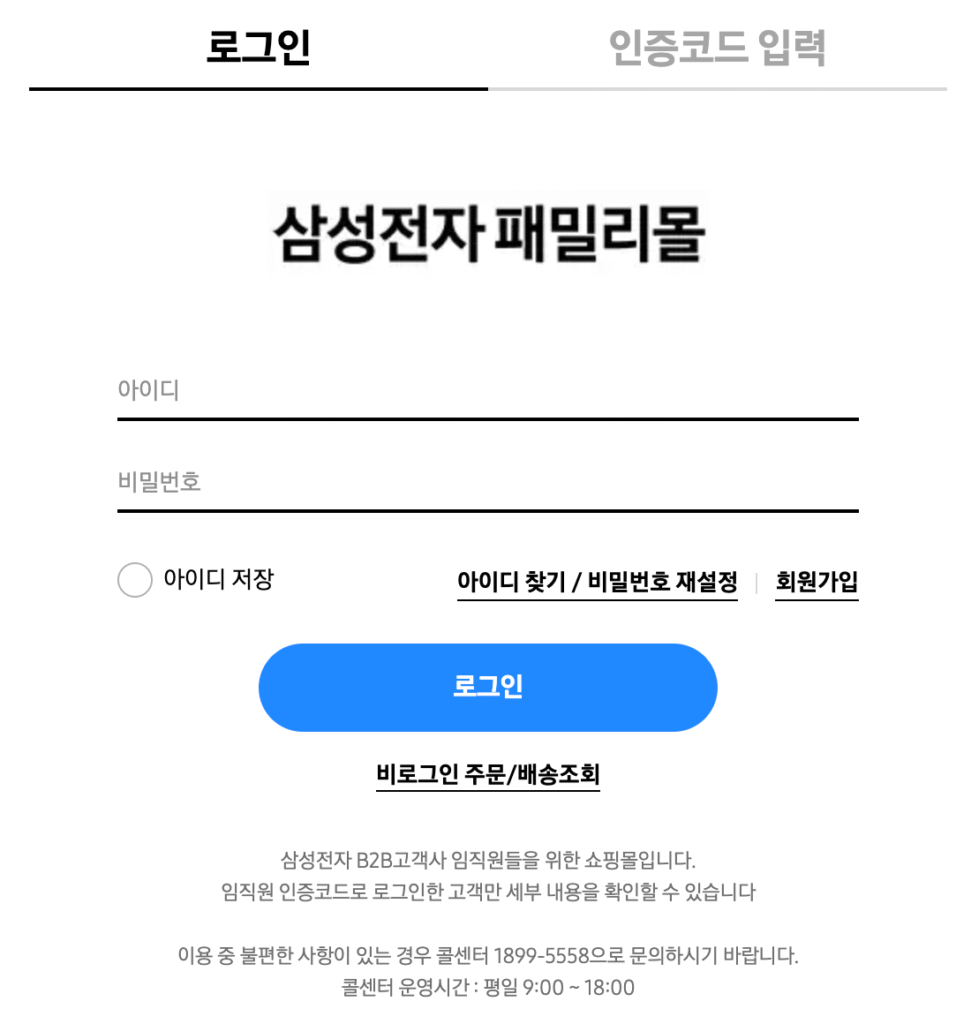Open 비로그인 주문/배송조회 link
This screenshot has height=1024, width=971.
[x=487, y=774]
